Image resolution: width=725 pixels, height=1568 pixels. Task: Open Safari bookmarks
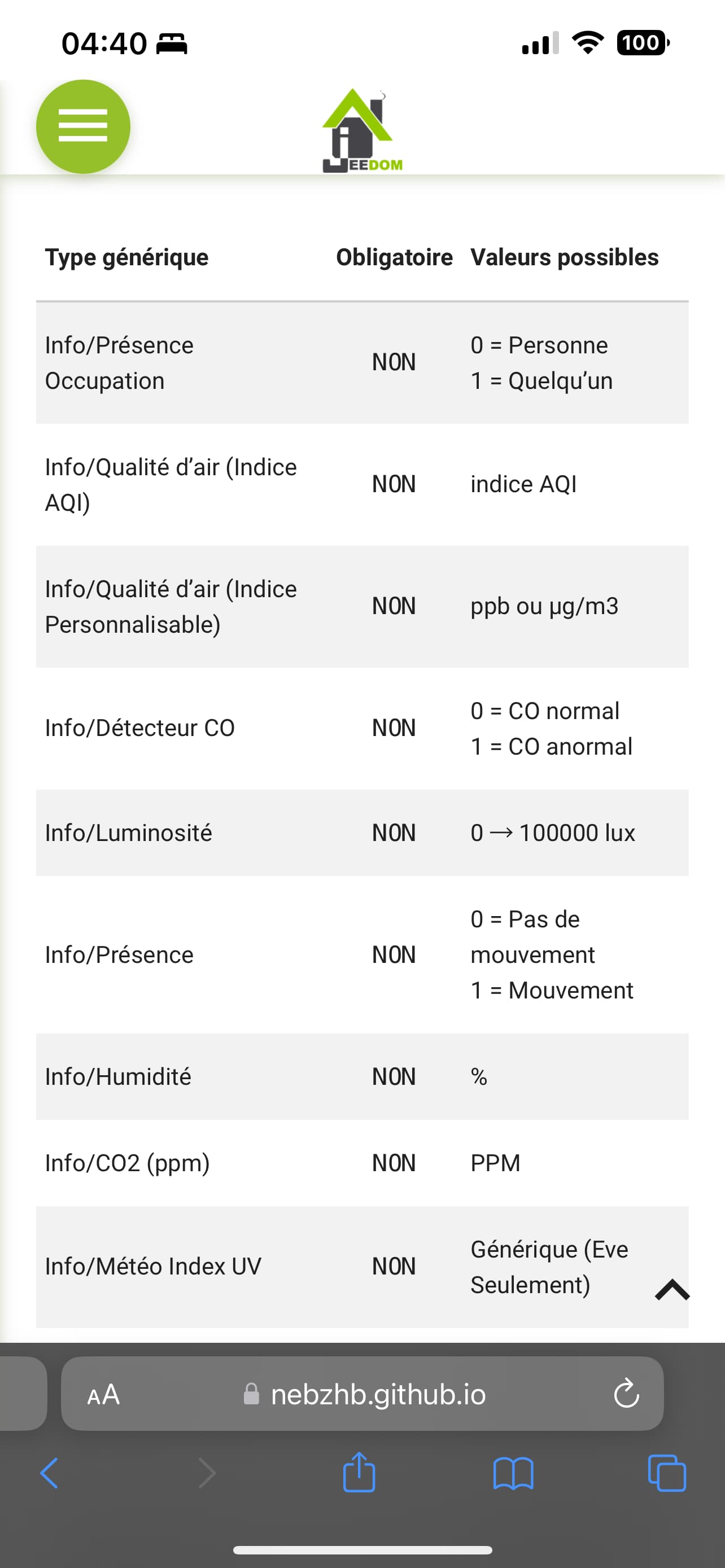click(513, 1474)
